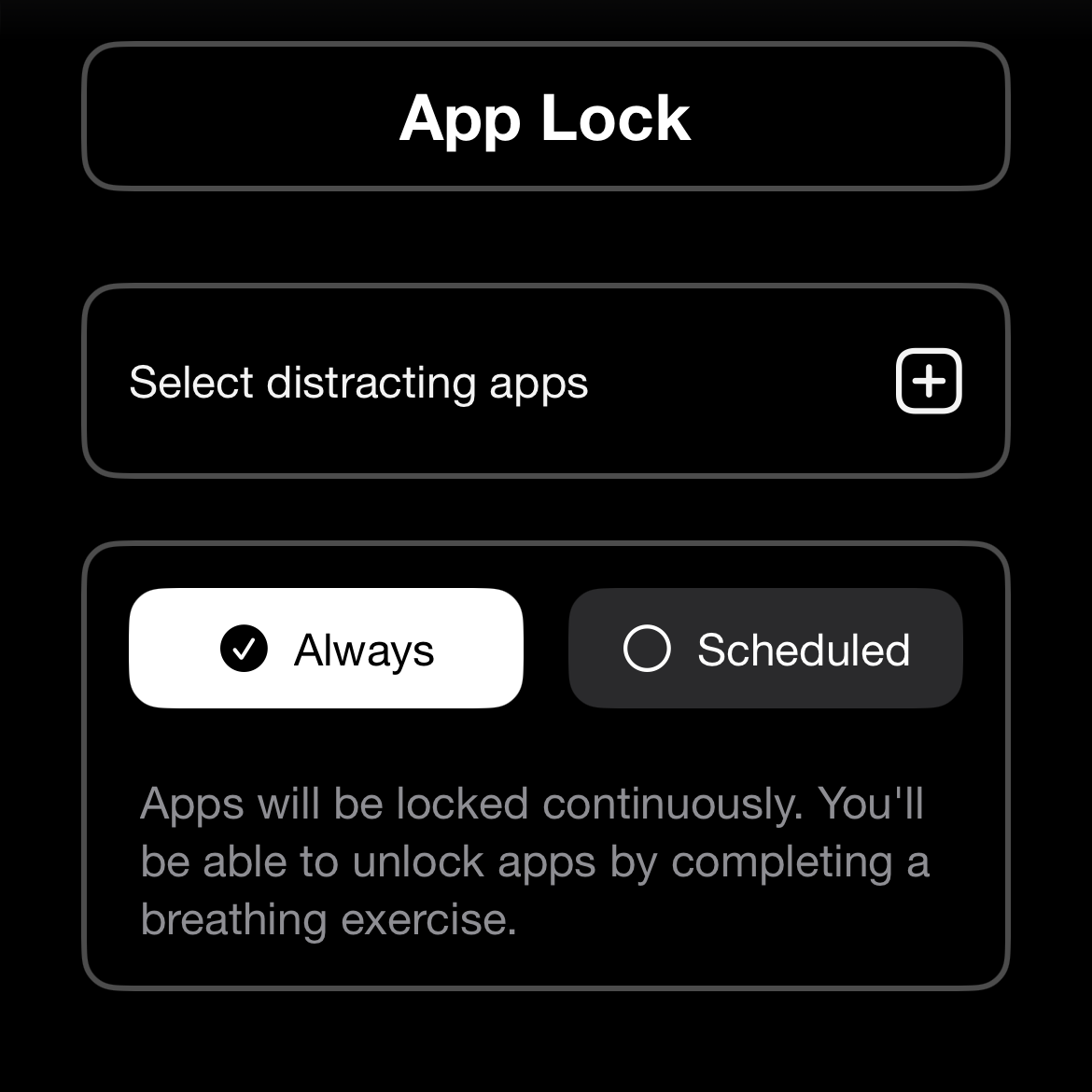The width and height of the screenshot is (1092, 1092).
Task: Tap the plus icon to add distracting apps
Action: pos(928,381)
